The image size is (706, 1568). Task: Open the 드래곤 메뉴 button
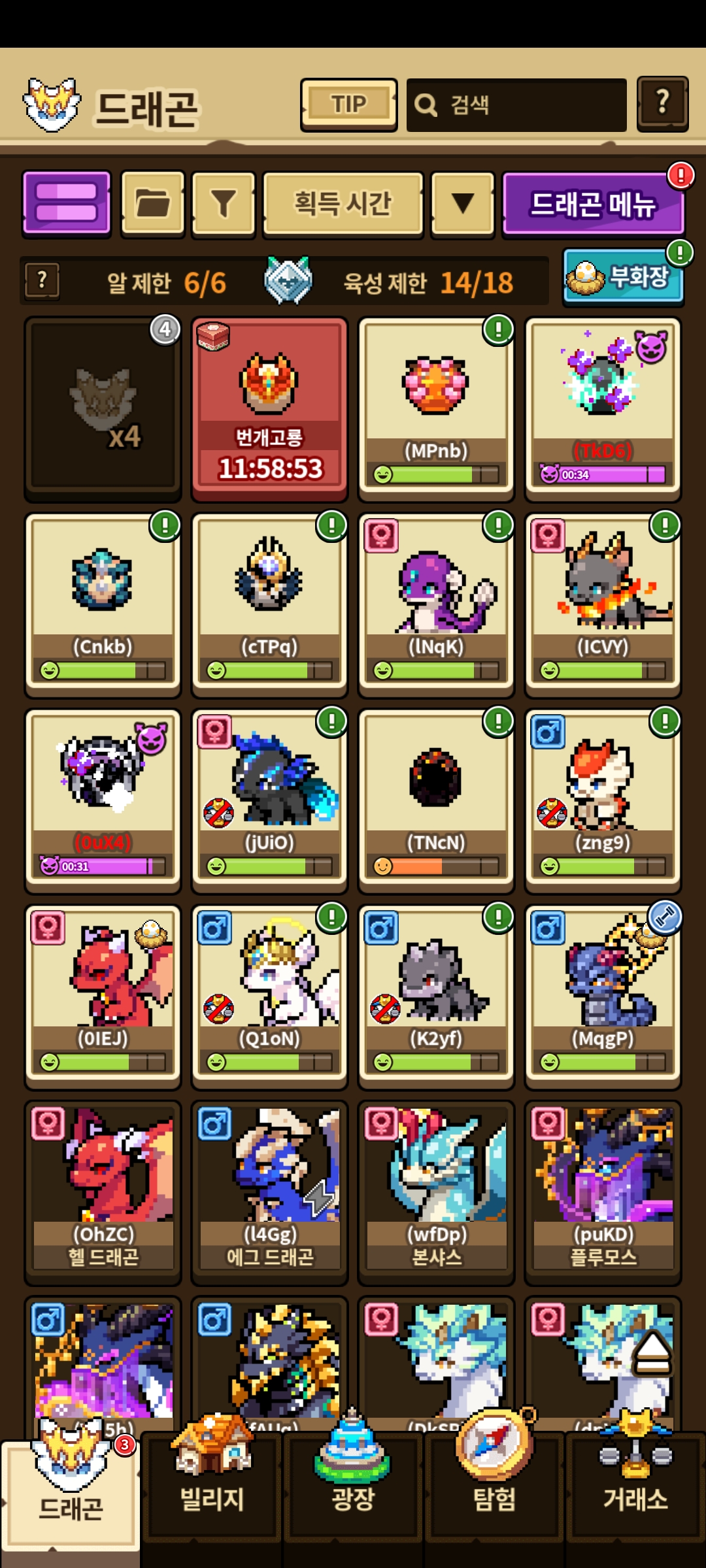tap(592, 204)
